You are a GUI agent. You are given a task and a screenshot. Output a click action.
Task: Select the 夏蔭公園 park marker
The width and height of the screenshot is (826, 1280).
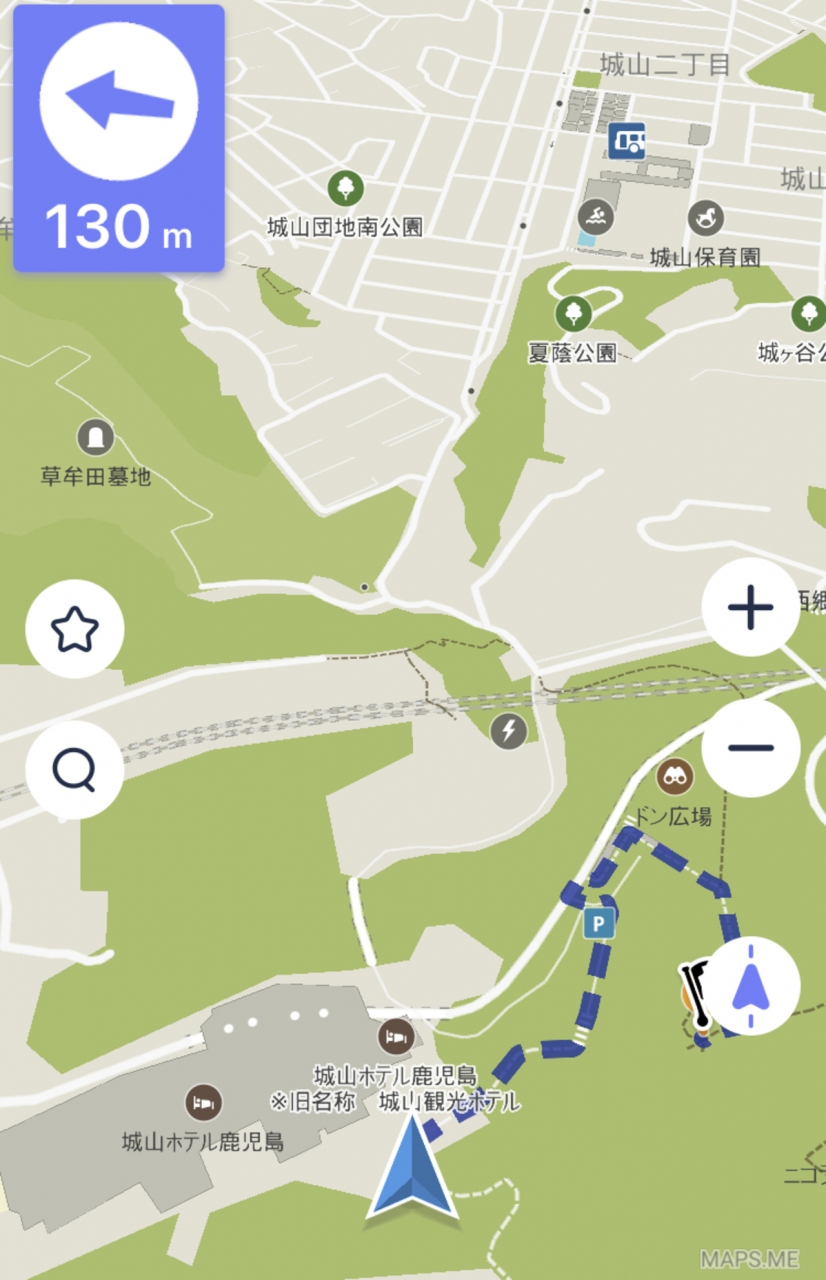573,313
